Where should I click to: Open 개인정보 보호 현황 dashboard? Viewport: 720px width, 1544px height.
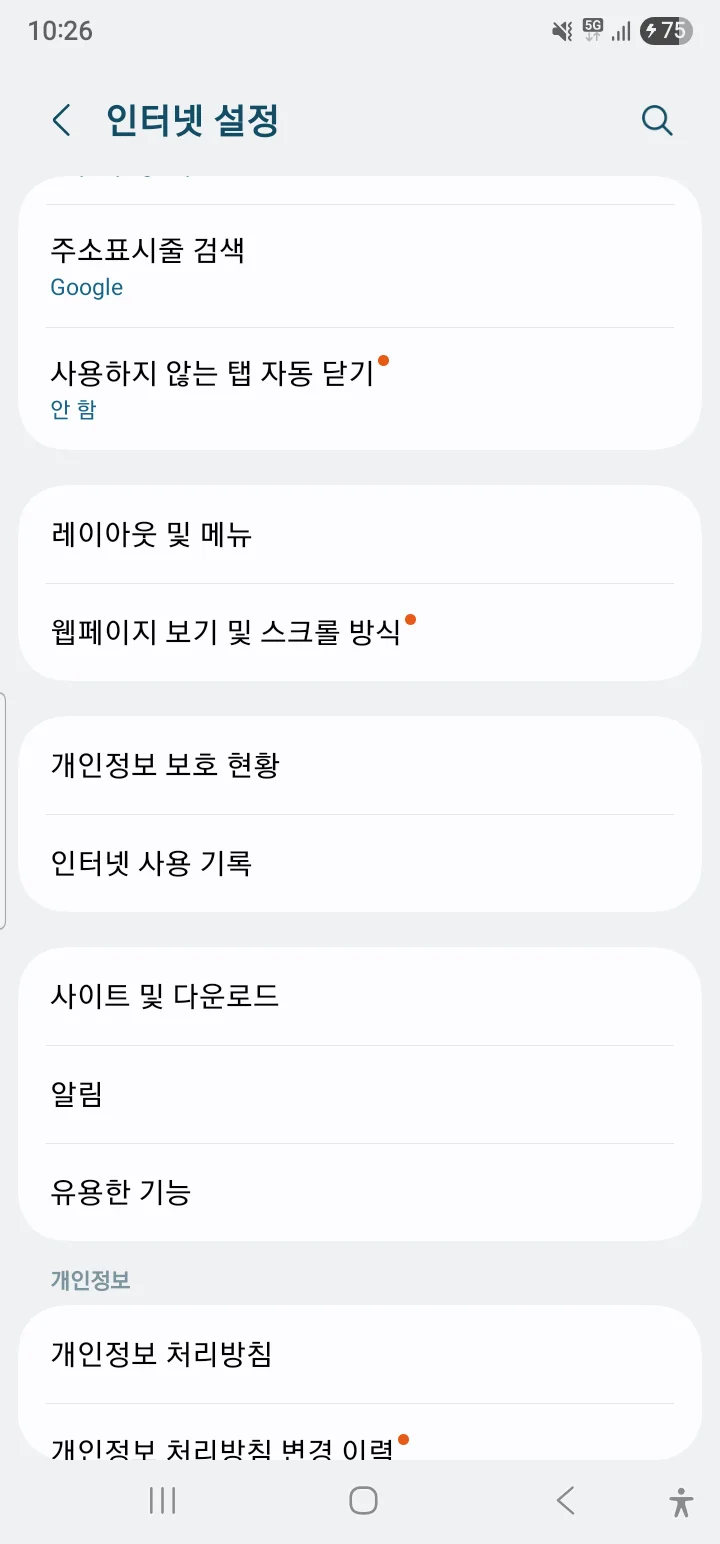[x=360, y=764]
